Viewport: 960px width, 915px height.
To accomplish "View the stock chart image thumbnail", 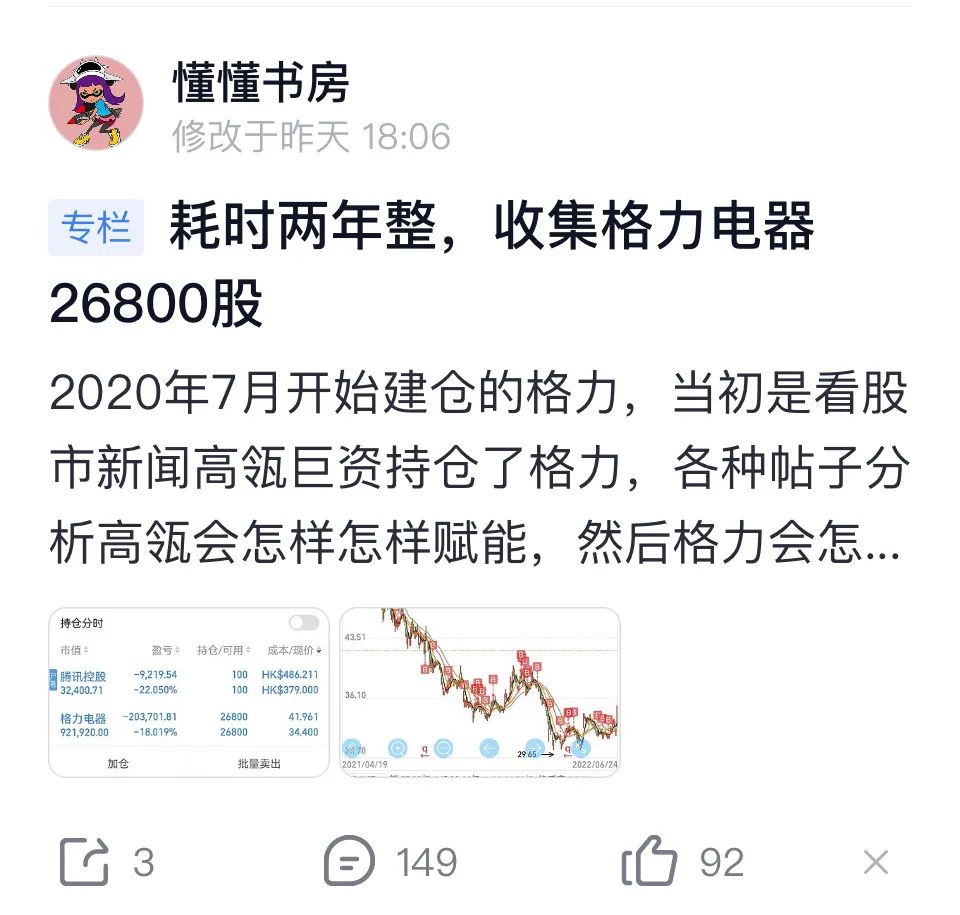I will (x=480, y=692).
